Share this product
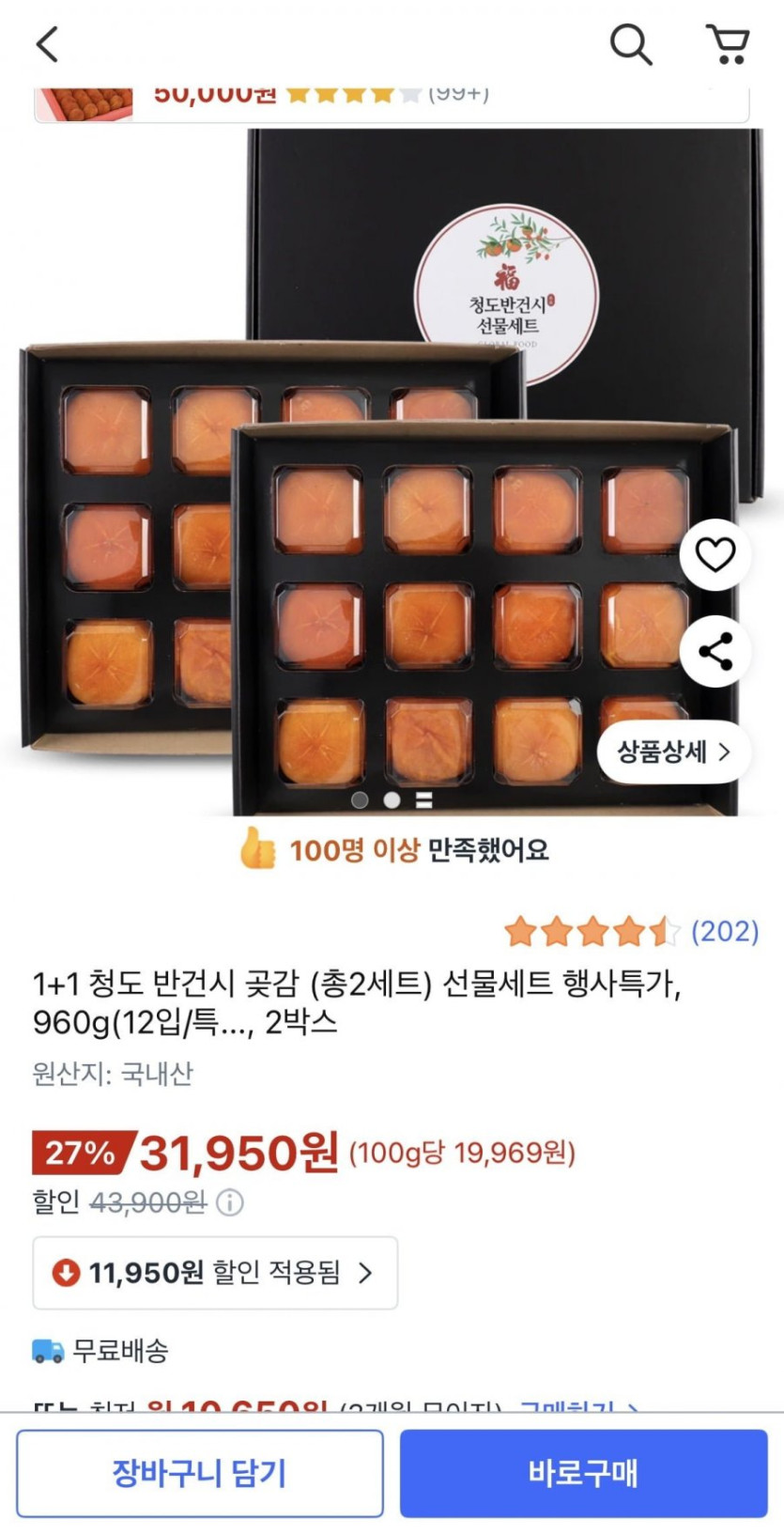The image size is (784, 1534). (x=715, y=652)
